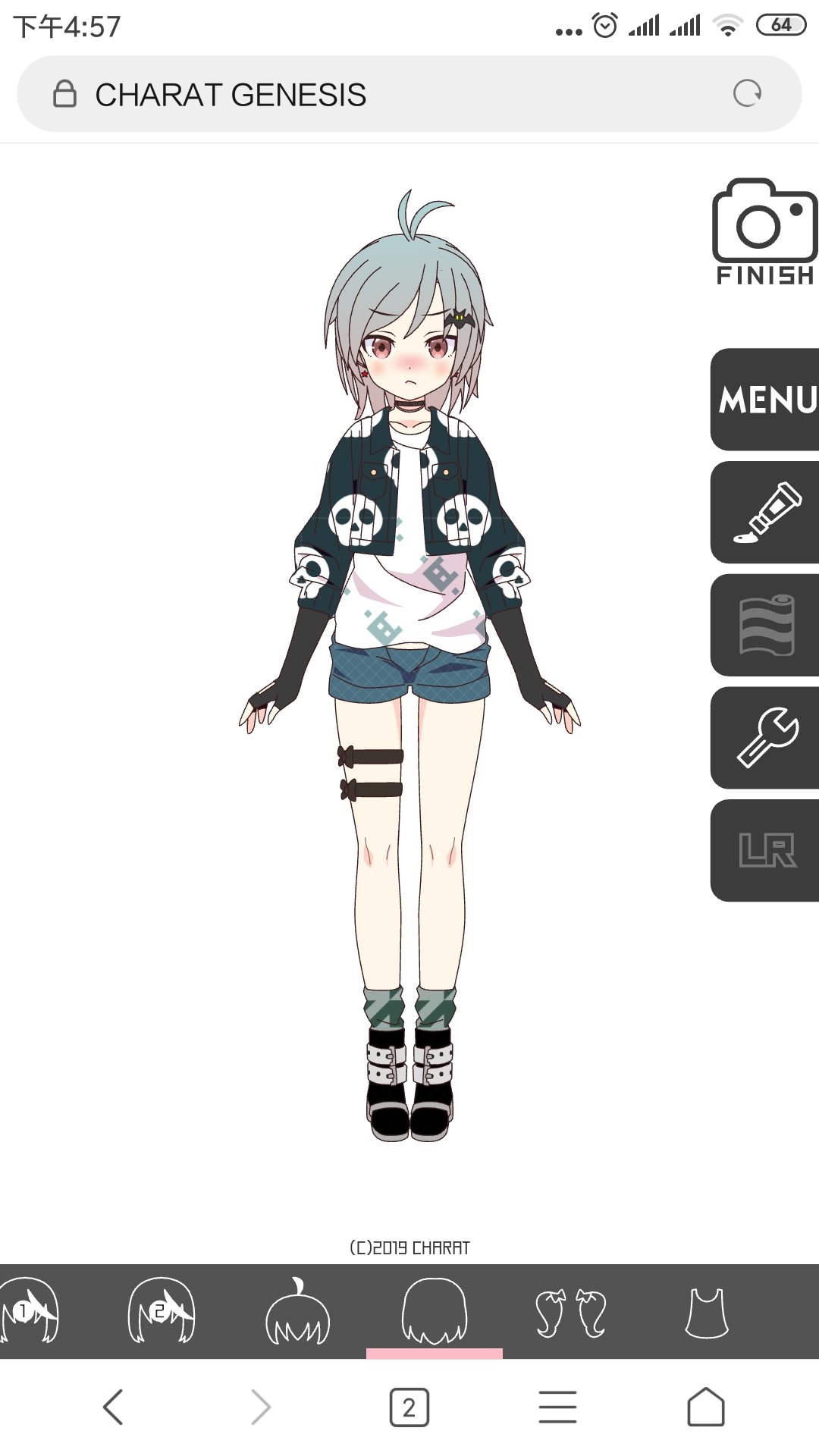Open the browser hamburger menu
The width and height of the screenshot is (819, 1456).
click(557, 1407)
